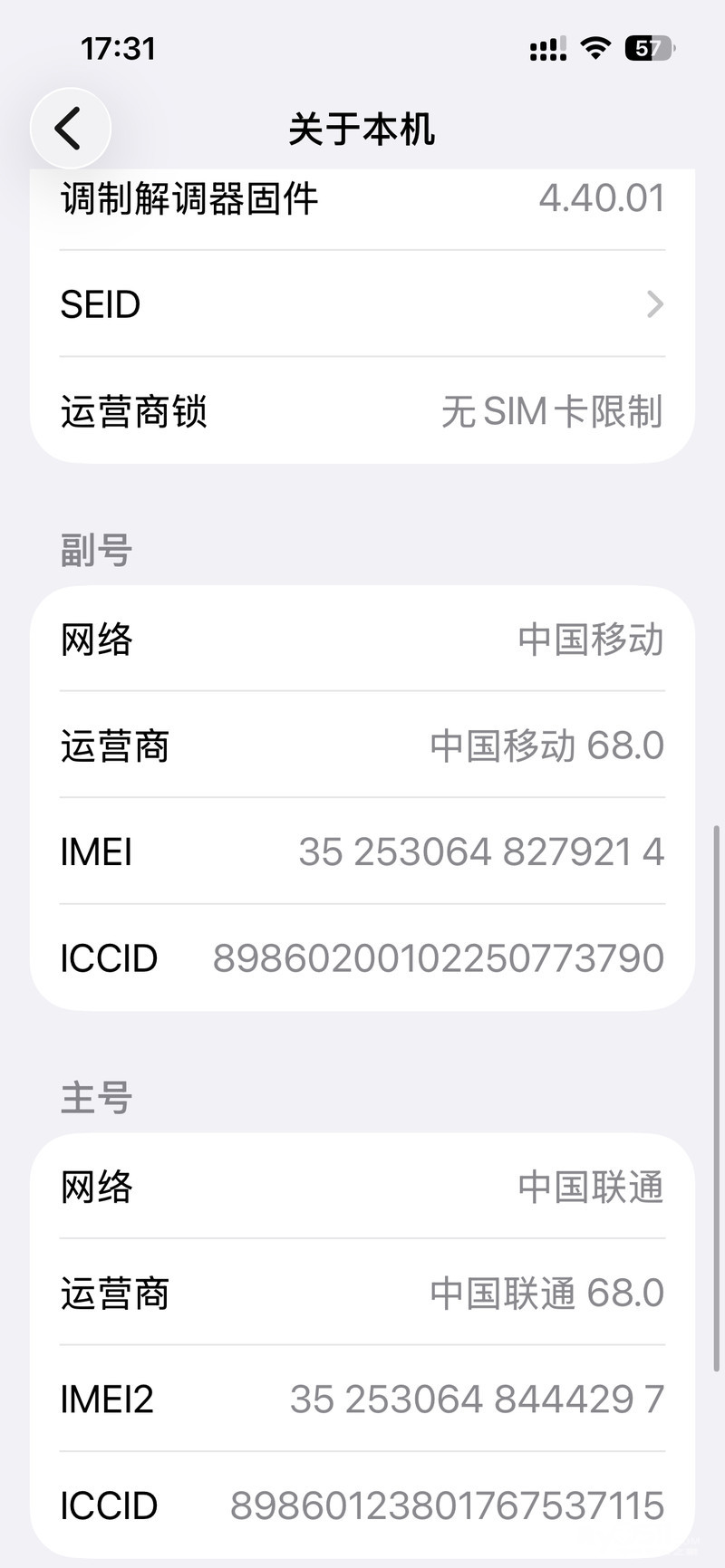The width and height of the screenshot is (725, 1568).
Task: Open the SEID row
Action: point(362,304)
